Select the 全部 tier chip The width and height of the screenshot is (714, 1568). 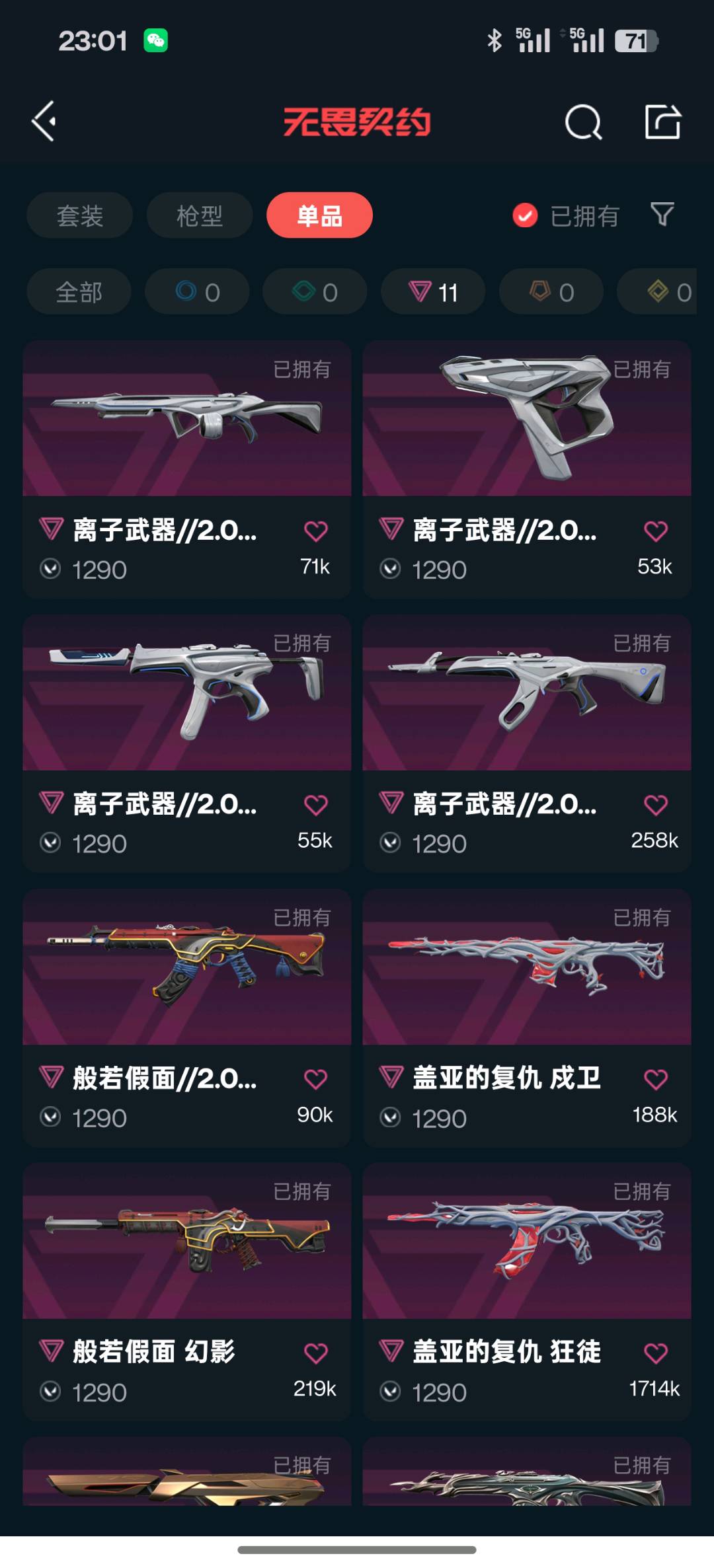(x=79, y=291)
